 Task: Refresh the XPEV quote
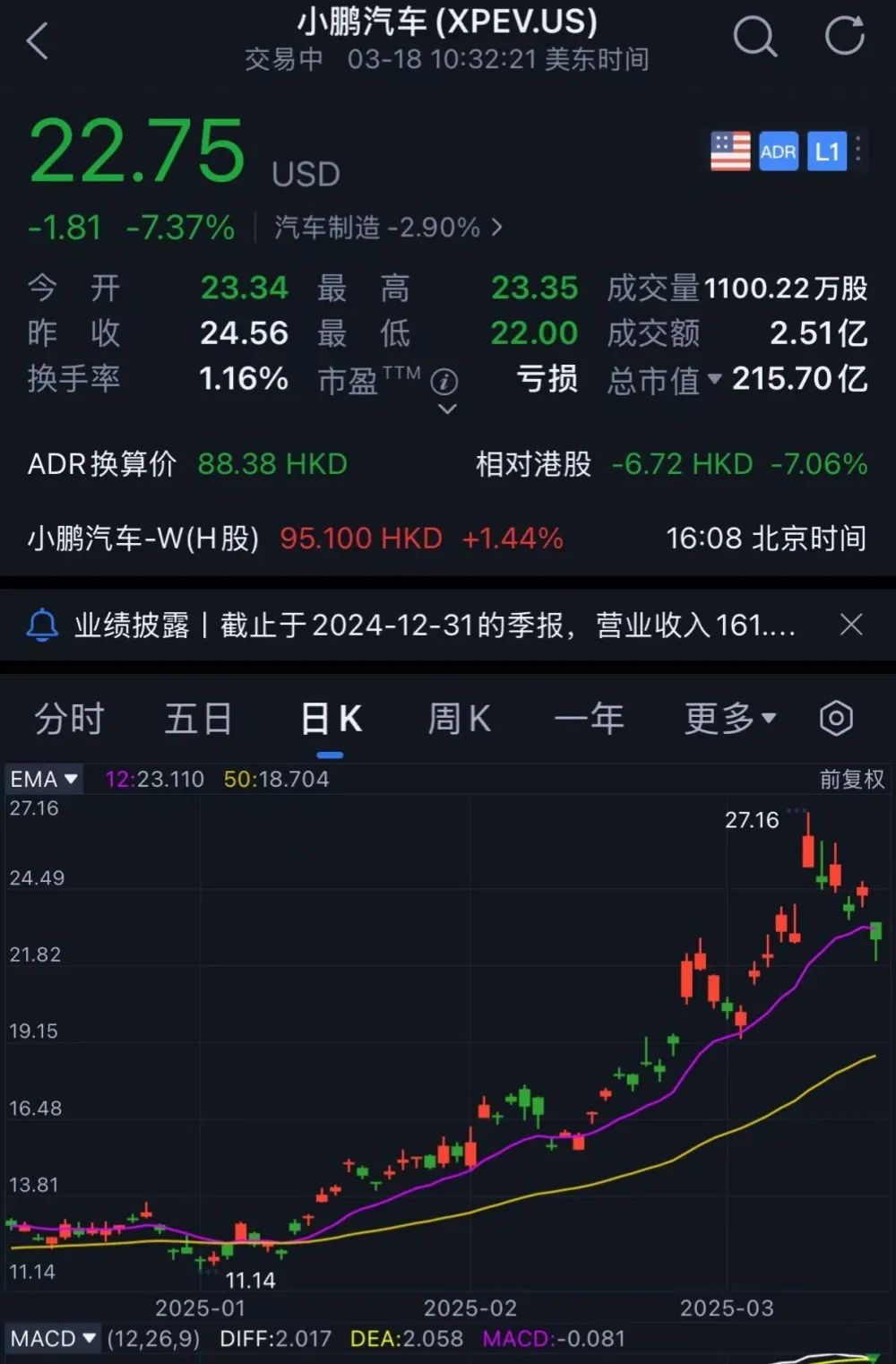[x=844, y=38]
